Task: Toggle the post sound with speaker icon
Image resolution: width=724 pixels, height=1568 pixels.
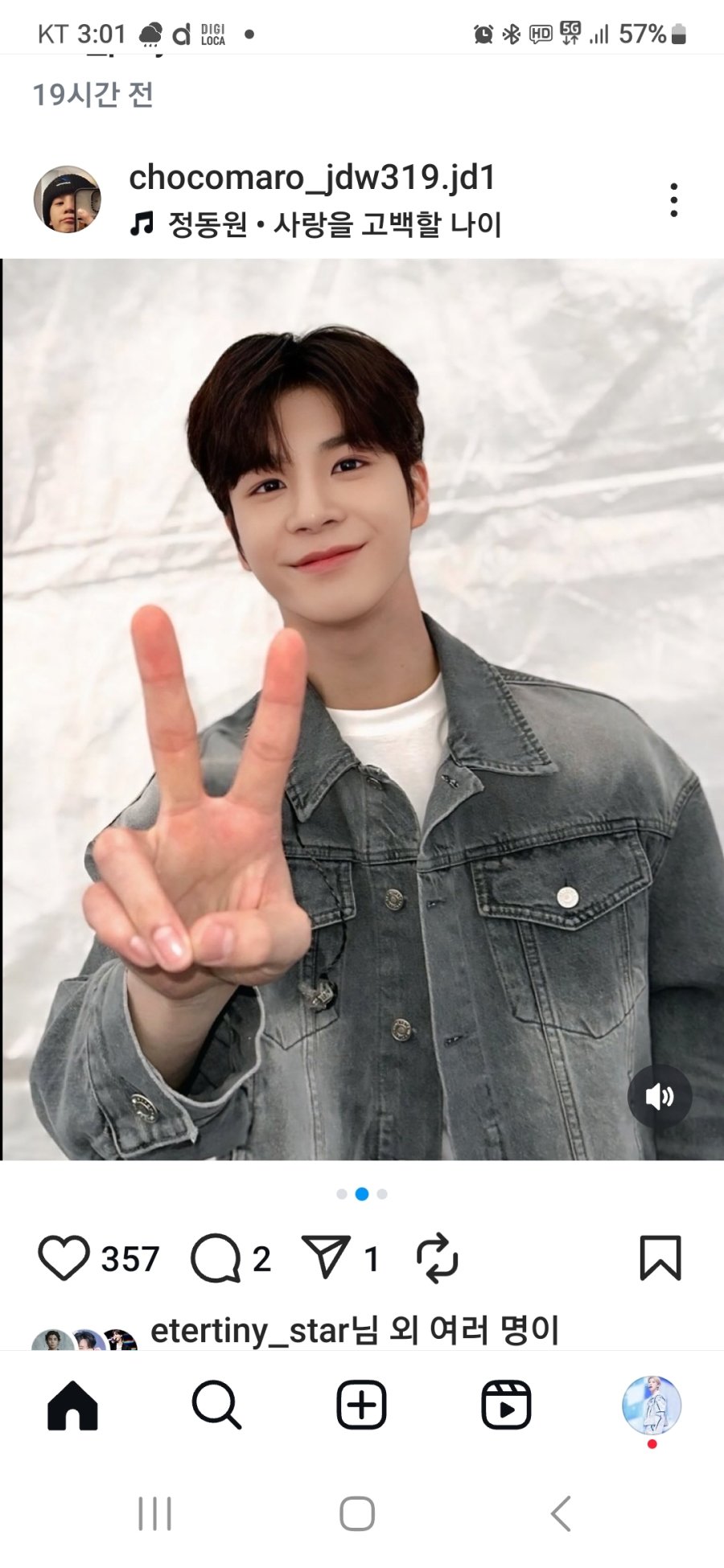Action: pos(659,1096)
